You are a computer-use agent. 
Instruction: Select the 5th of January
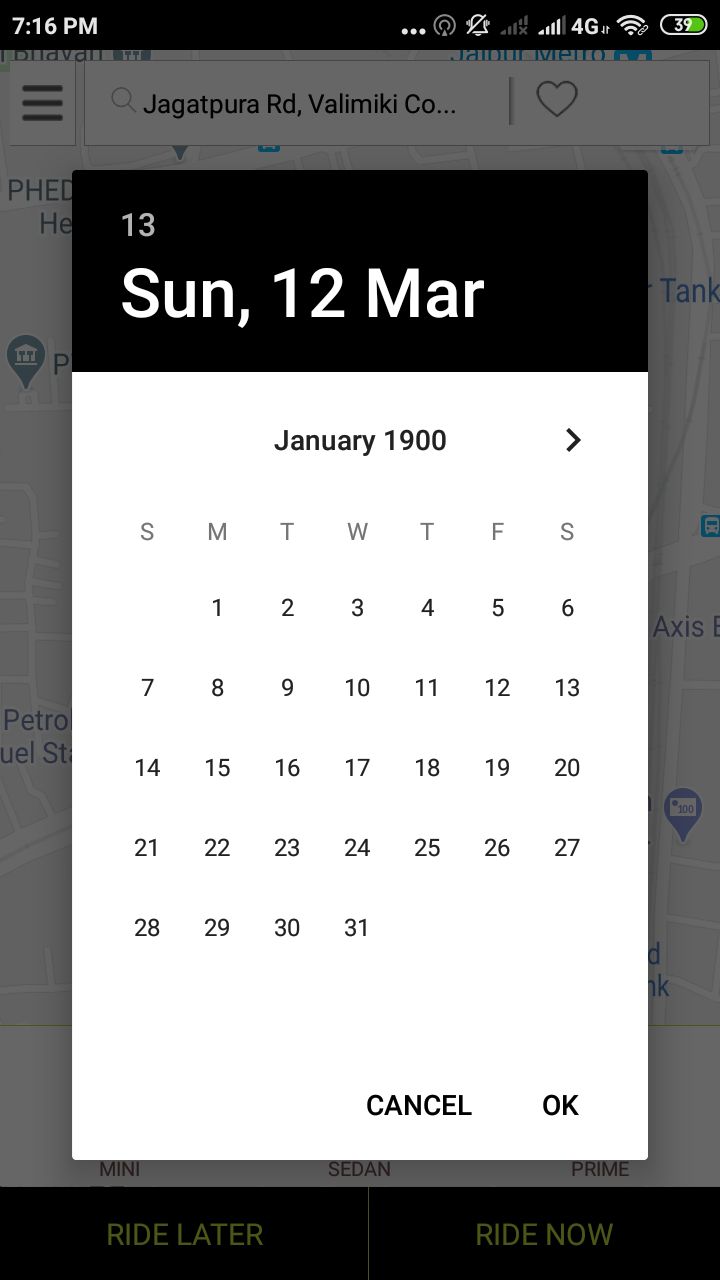497,608
